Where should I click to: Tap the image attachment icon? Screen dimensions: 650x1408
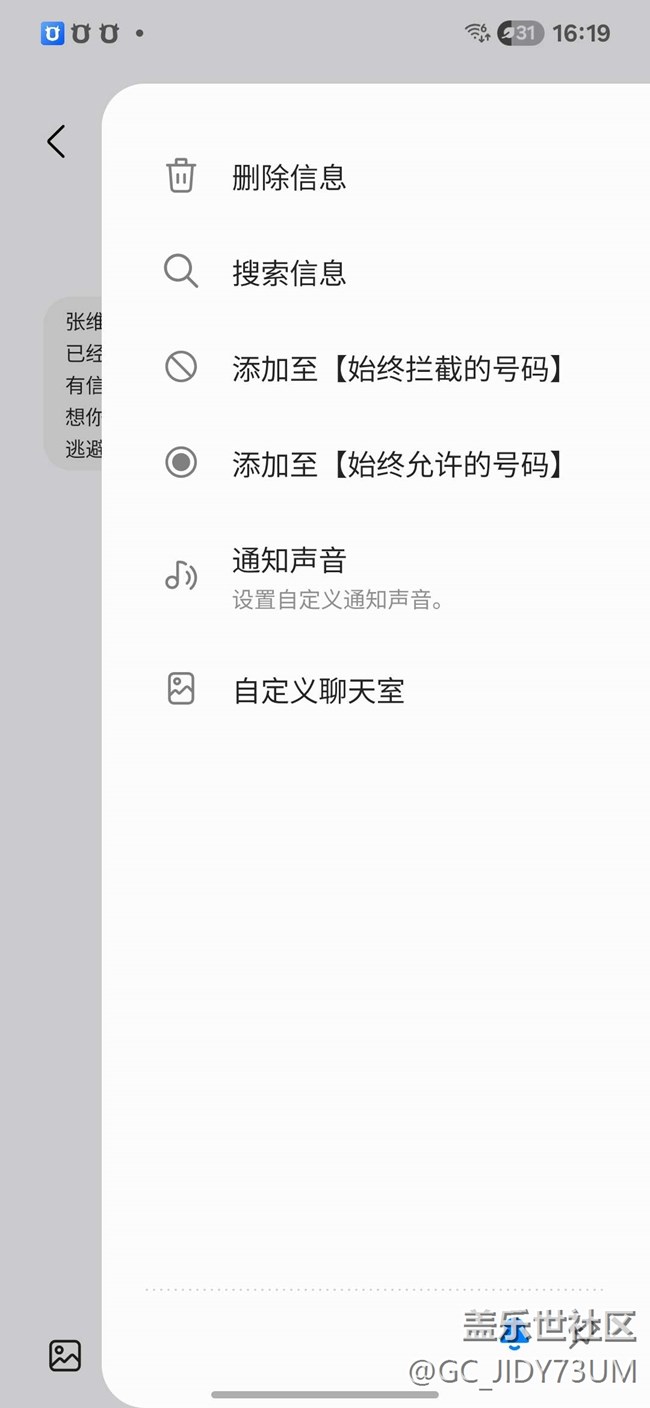(65, 1355)
